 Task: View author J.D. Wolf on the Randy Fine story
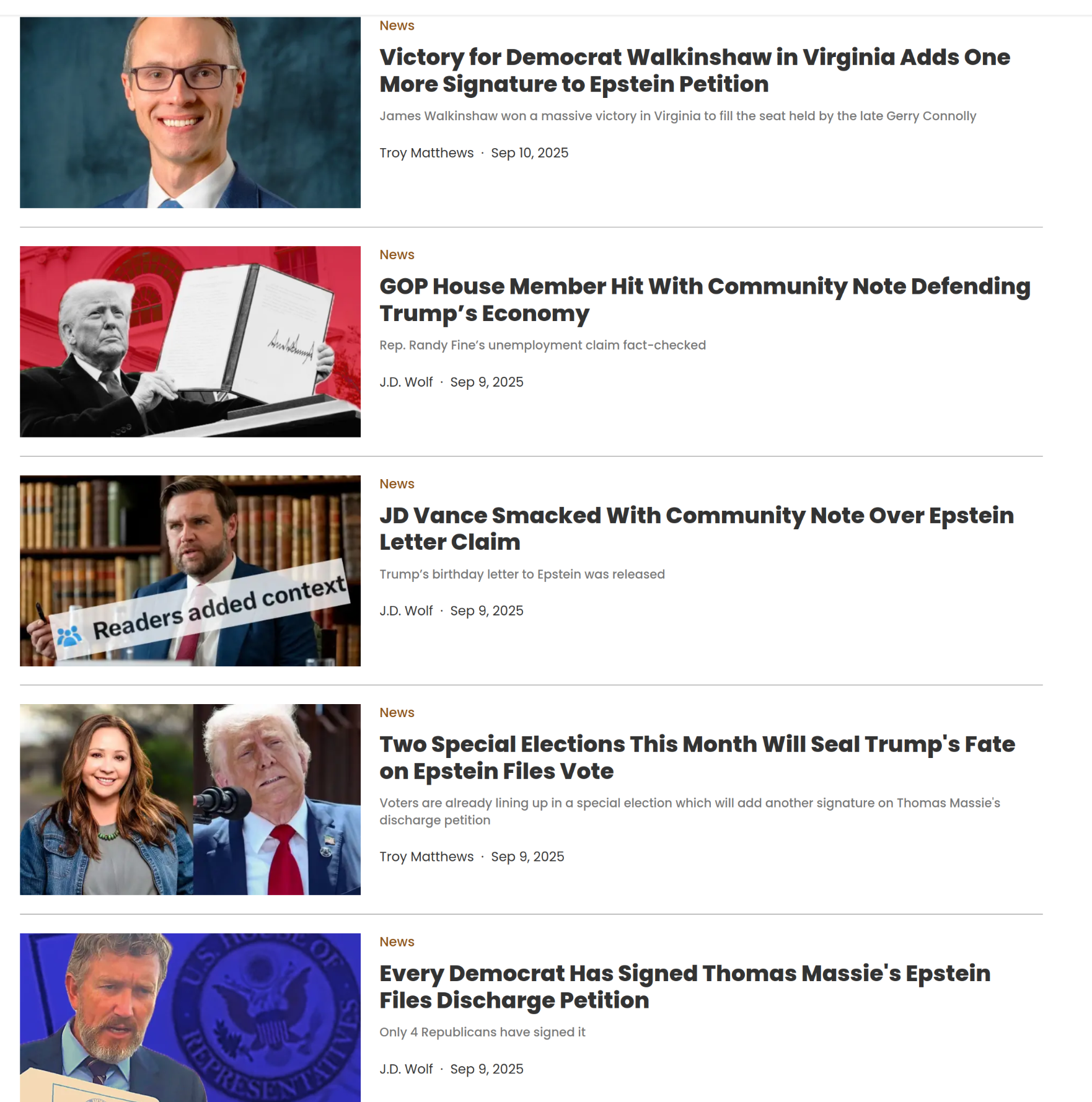(x=406, y=382)
